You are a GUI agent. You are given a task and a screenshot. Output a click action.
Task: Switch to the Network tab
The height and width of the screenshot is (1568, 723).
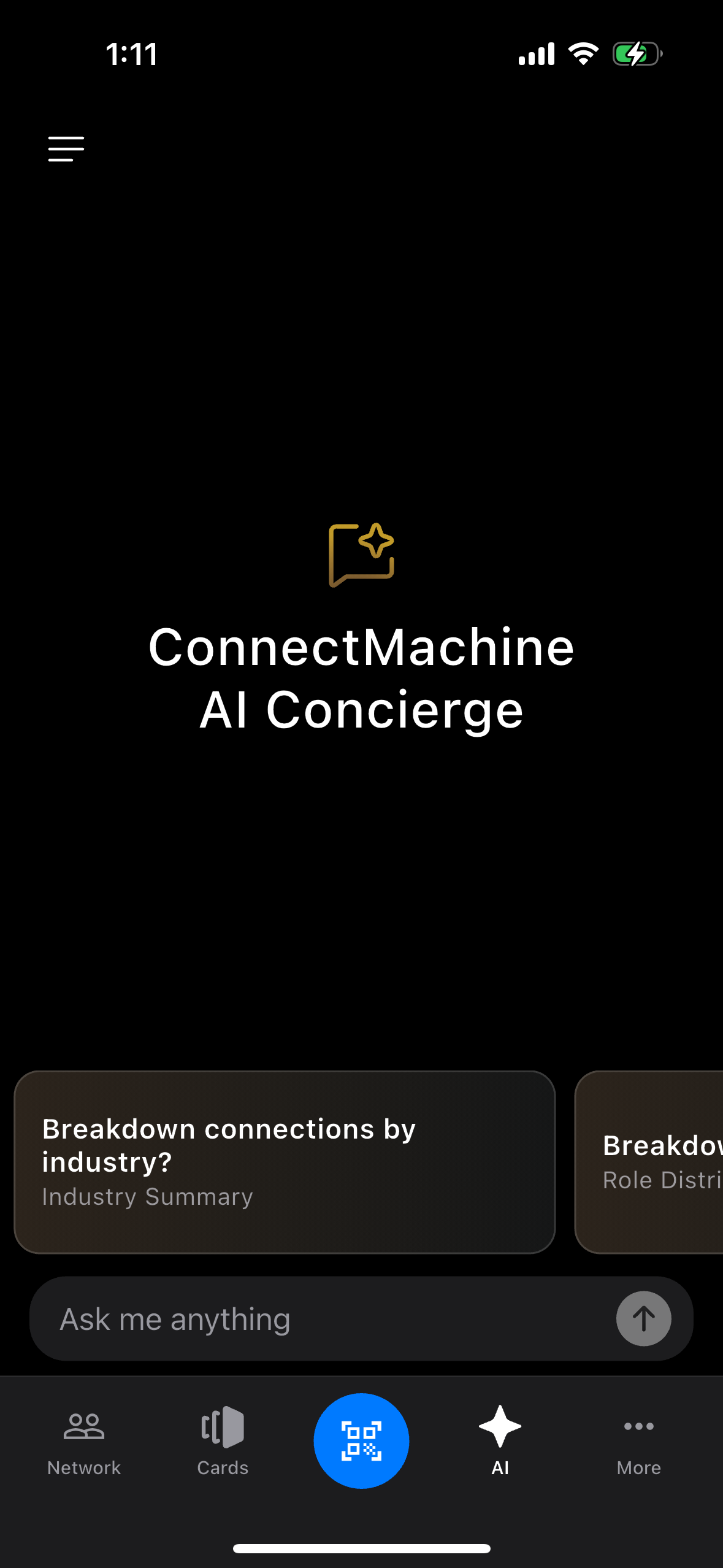pos(84,1440)
